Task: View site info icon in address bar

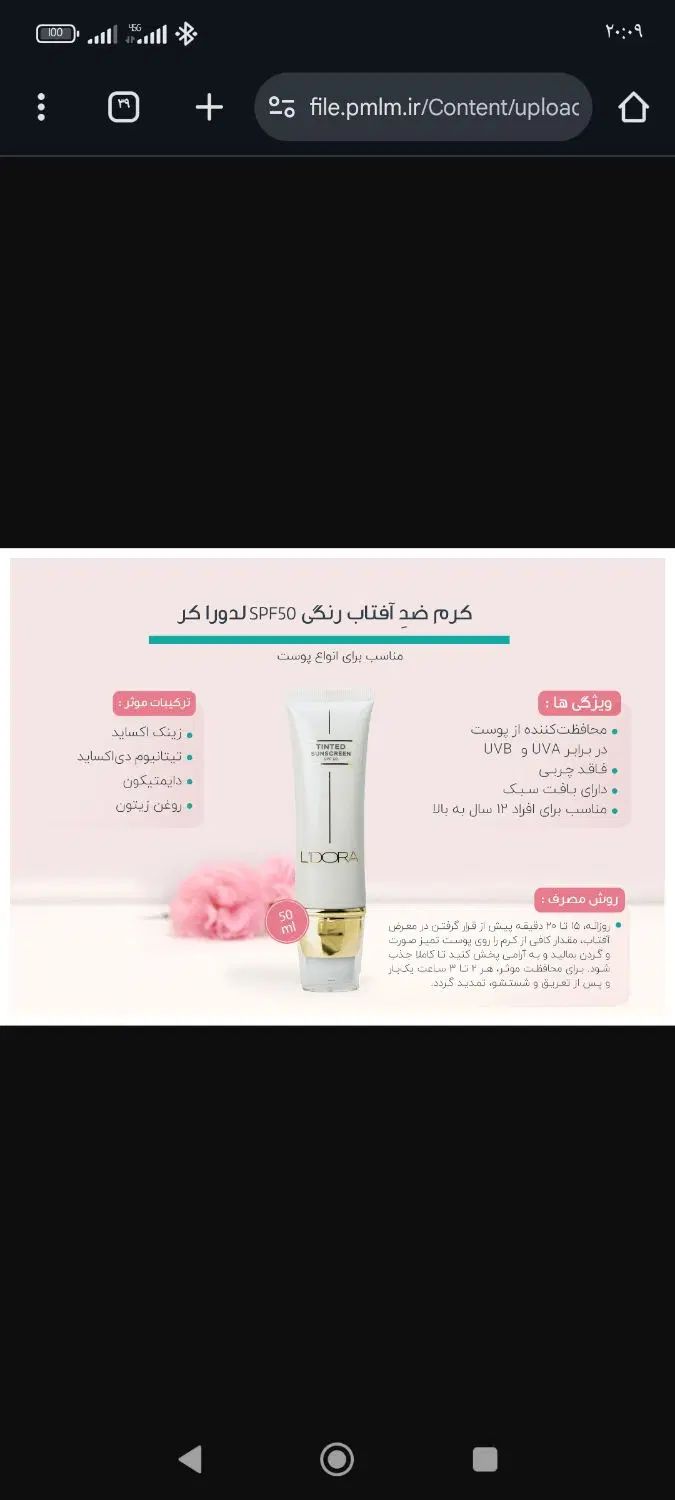Action: [x=282, y=107]
